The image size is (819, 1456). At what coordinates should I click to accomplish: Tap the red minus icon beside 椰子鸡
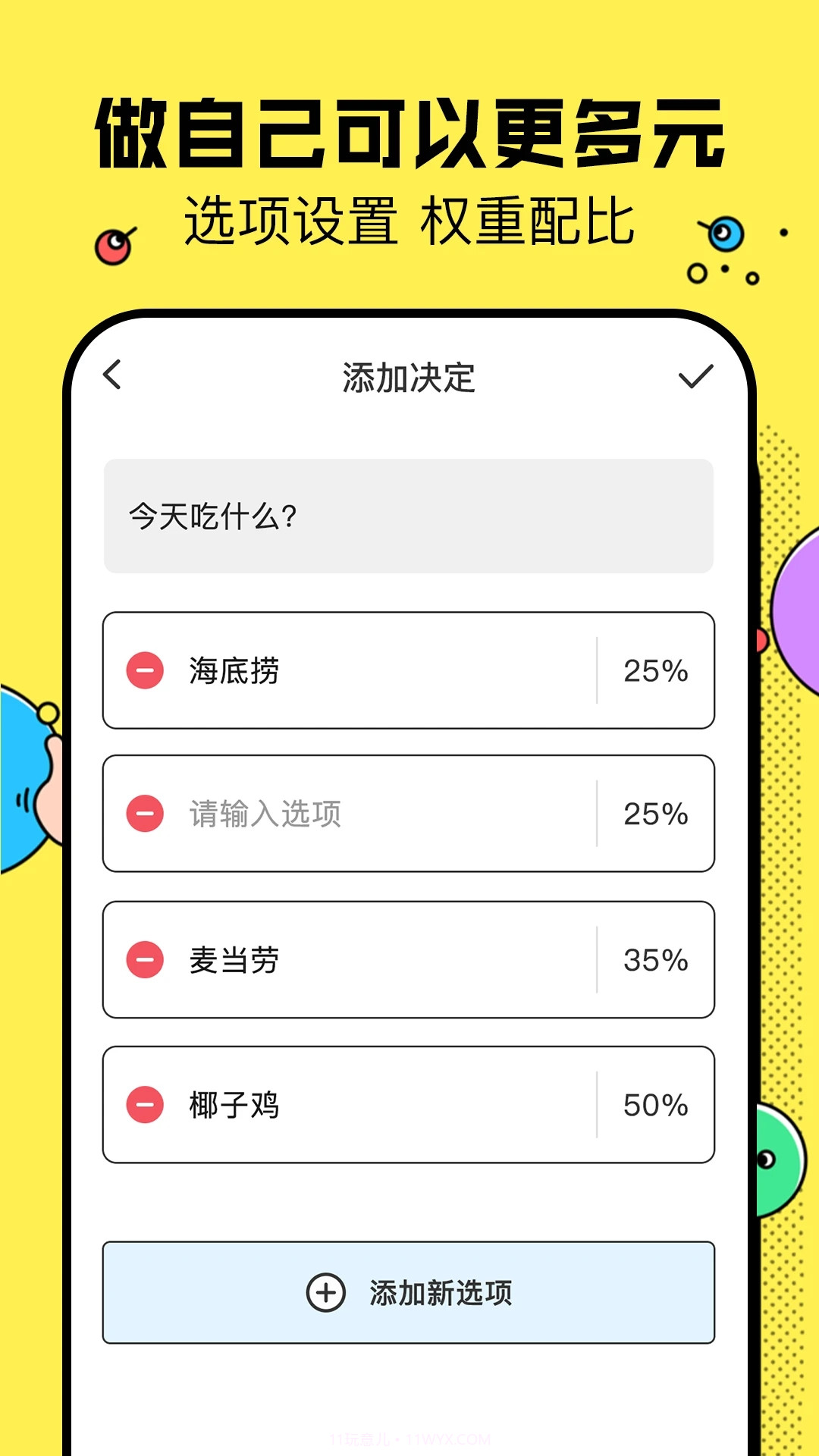coord(144,1104)
